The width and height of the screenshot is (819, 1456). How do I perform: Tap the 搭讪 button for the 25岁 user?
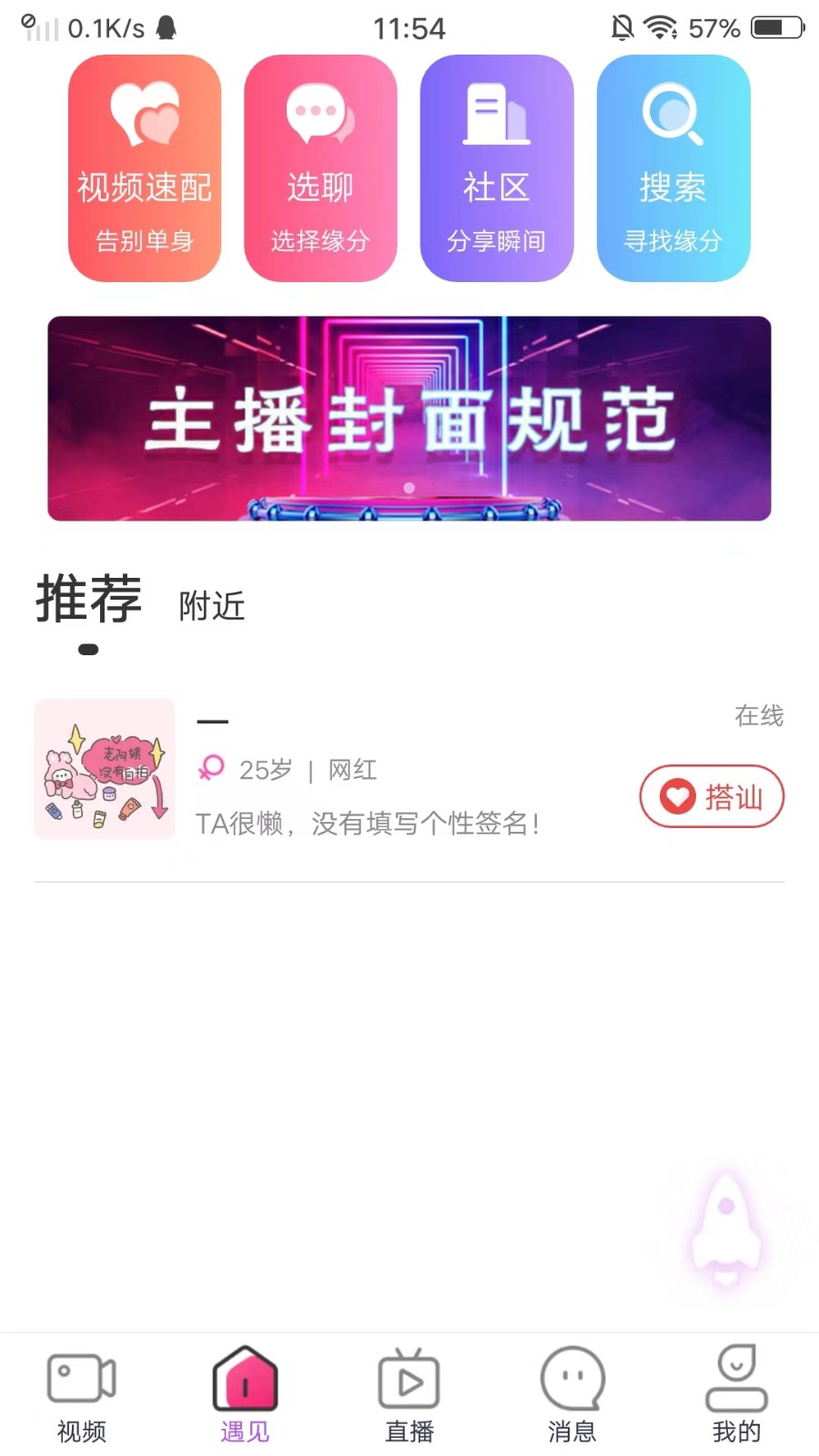click(712, 796)
